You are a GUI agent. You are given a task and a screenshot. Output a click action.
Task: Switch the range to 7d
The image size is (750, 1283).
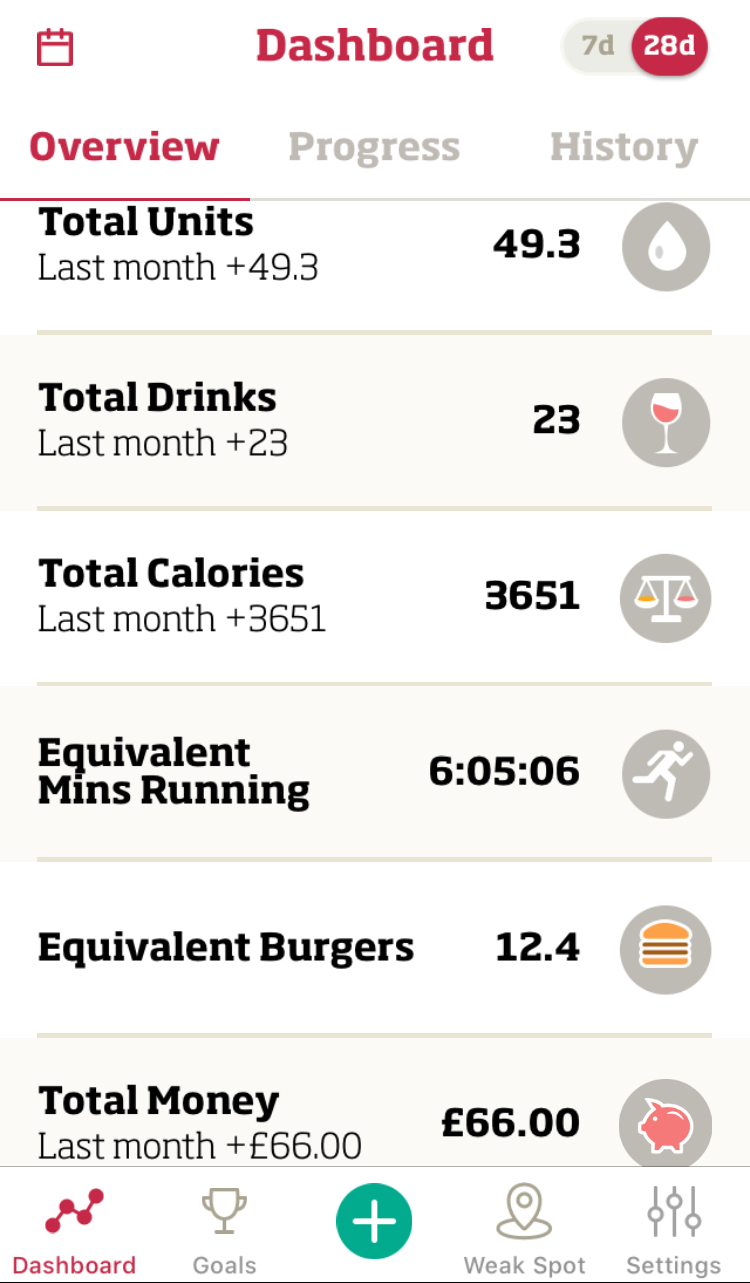[598, 46]
